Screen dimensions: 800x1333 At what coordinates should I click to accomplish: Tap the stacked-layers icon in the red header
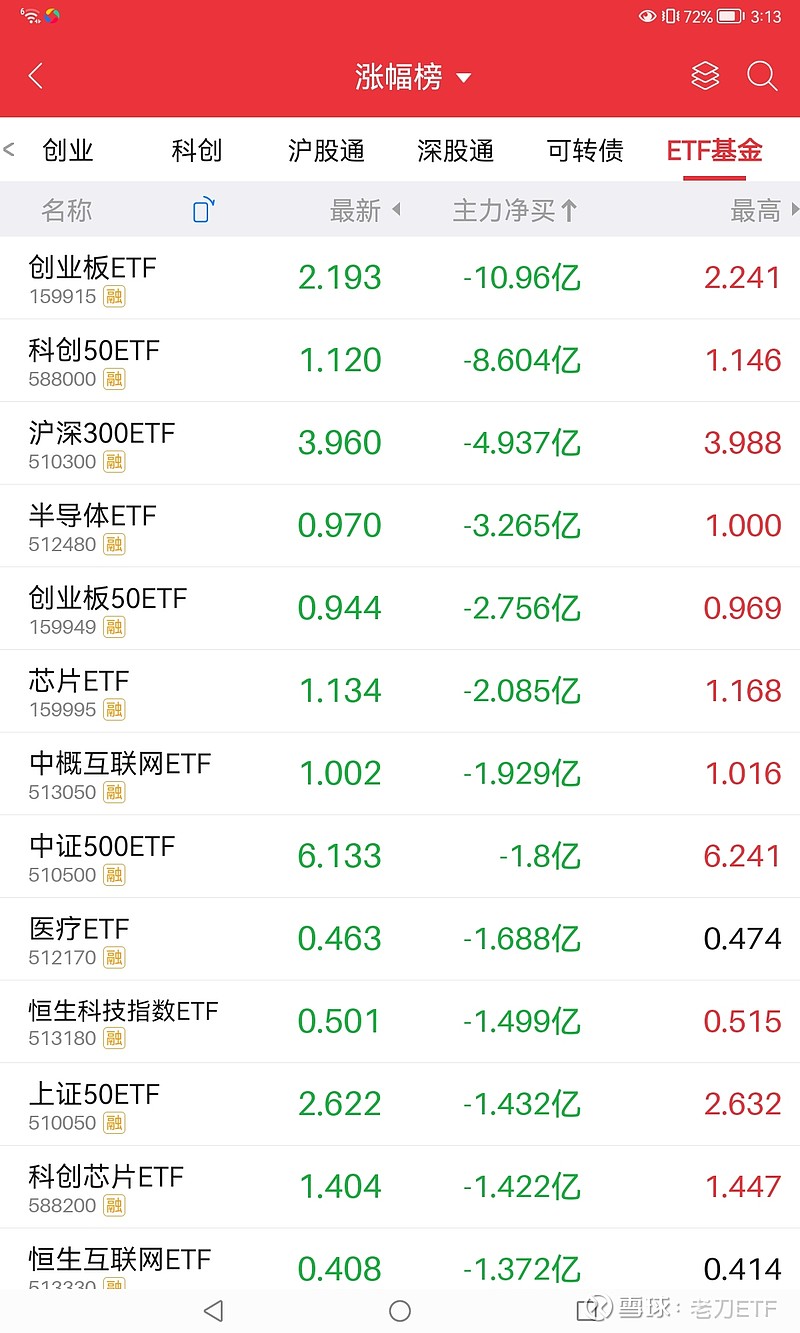704,76
